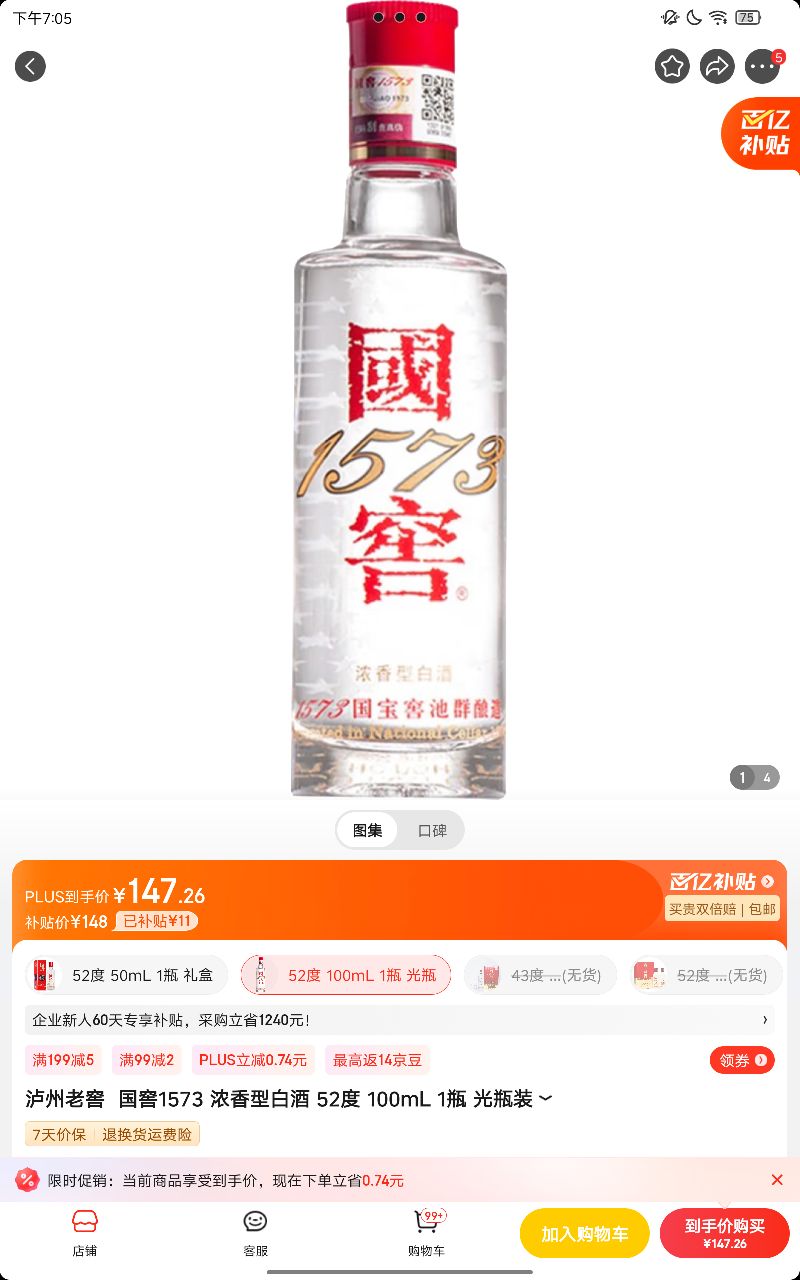
Task: Open the share options via the share arrow icon
Action: click(717, 66)
